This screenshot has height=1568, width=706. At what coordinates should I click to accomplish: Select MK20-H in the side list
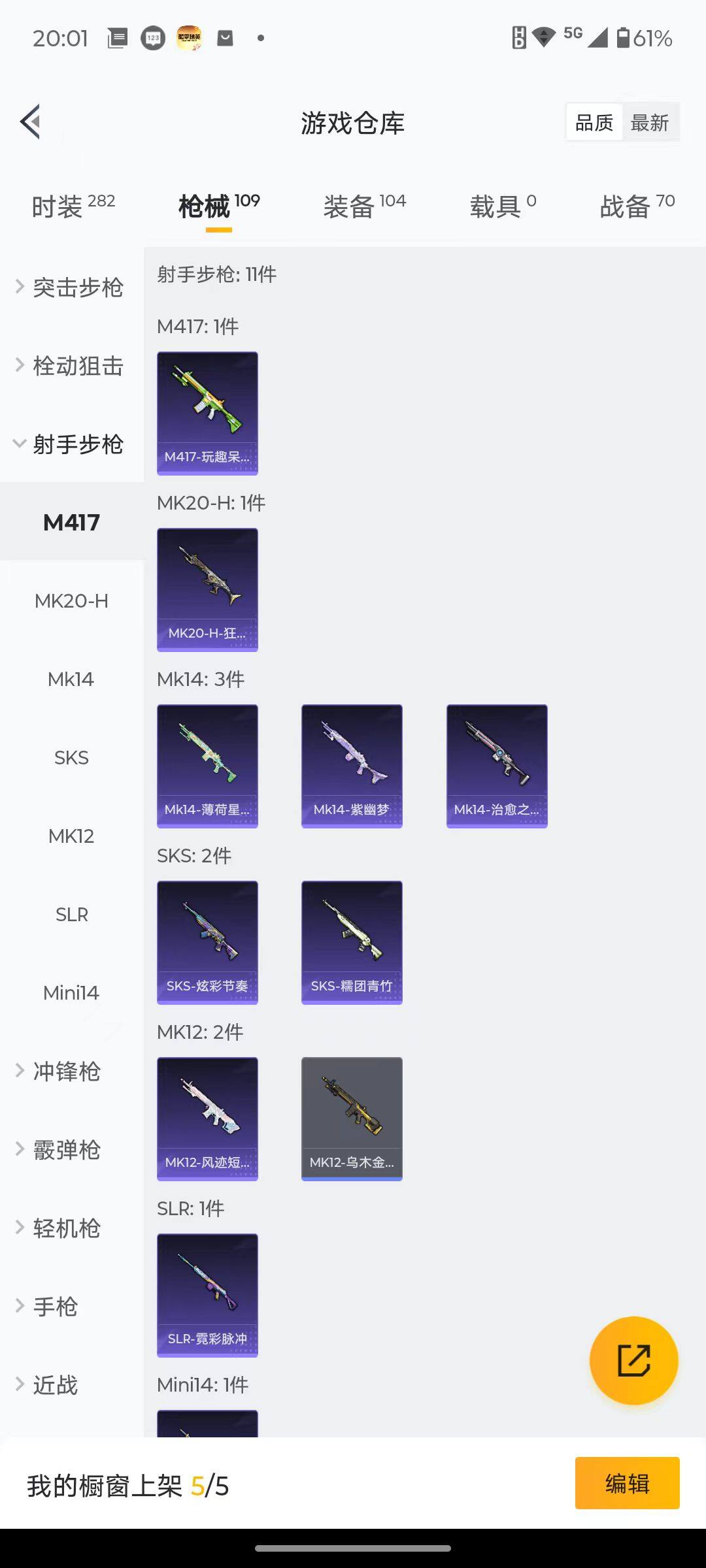tap(71, 601)
